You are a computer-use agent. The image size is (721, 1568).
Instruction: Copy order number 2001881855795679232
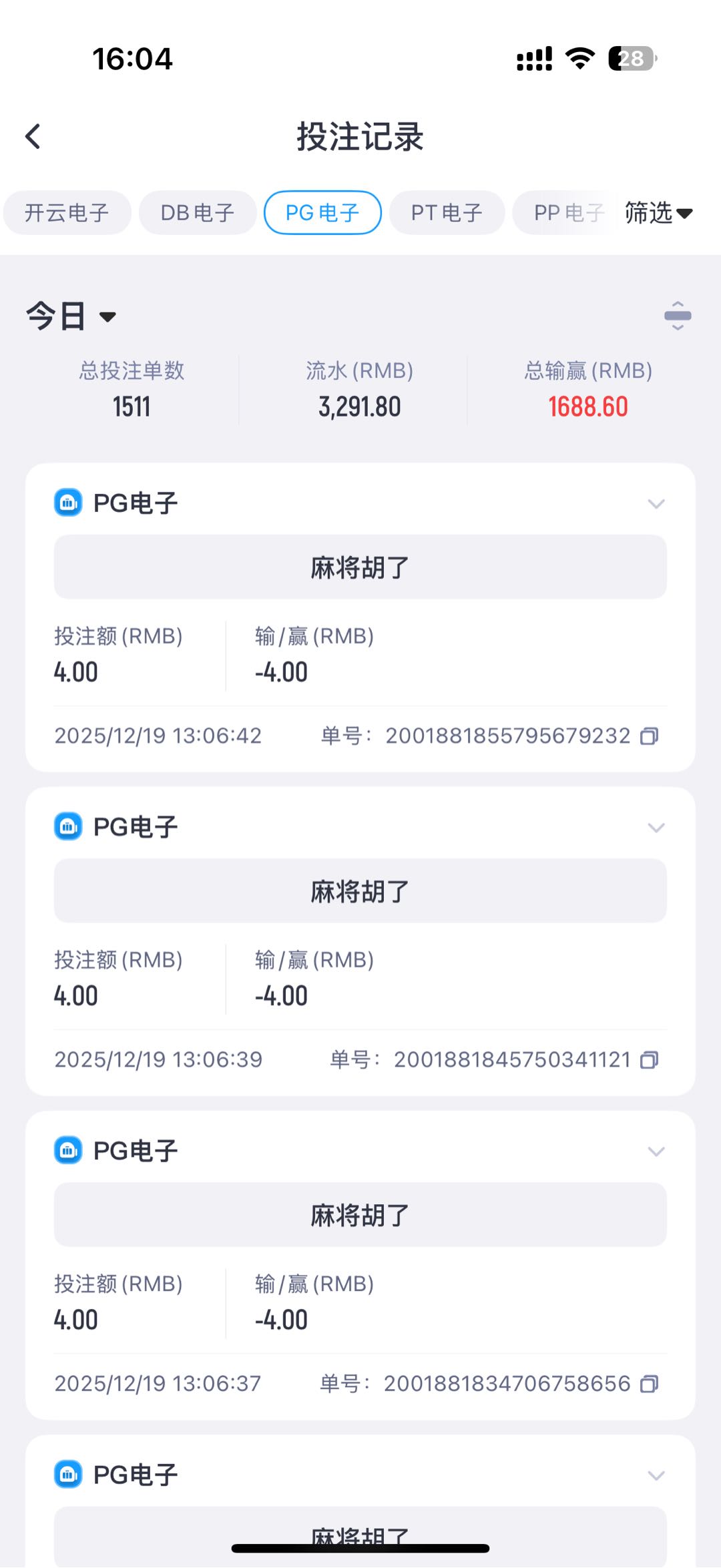(x=649, y=736)
